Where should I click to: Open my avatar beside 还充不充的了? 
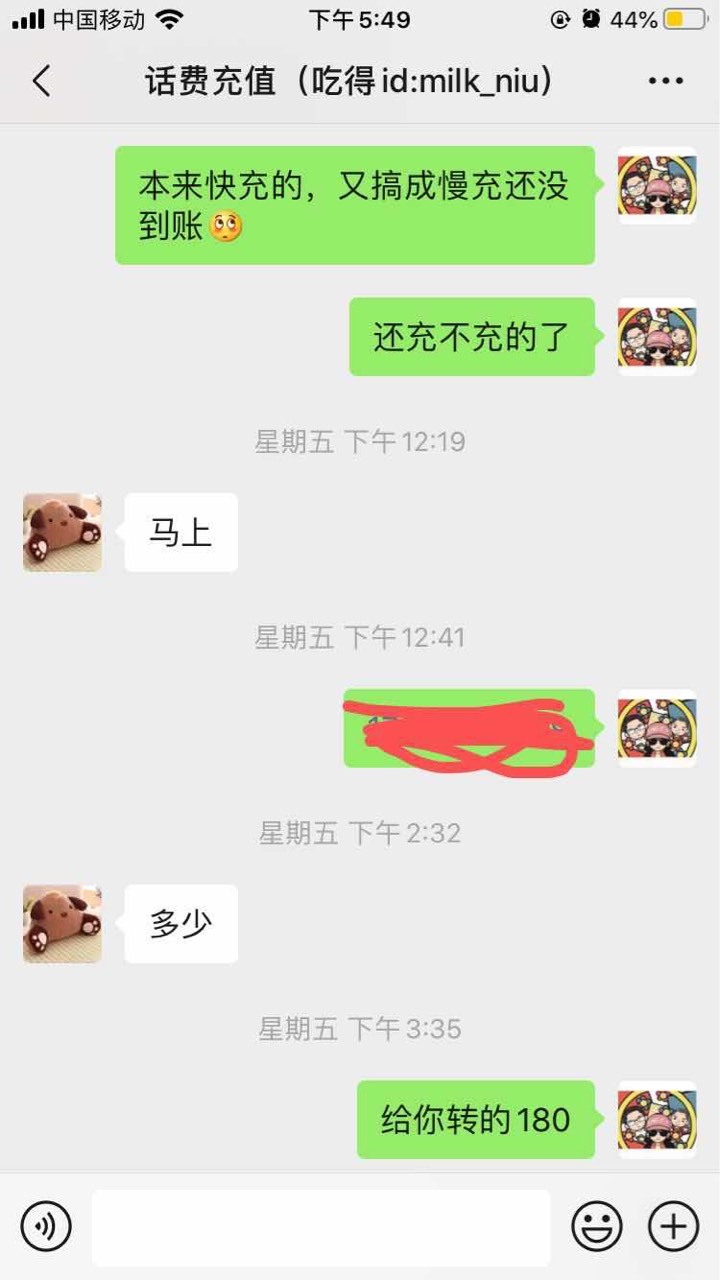pyautogui.click(x=657, y=337)
